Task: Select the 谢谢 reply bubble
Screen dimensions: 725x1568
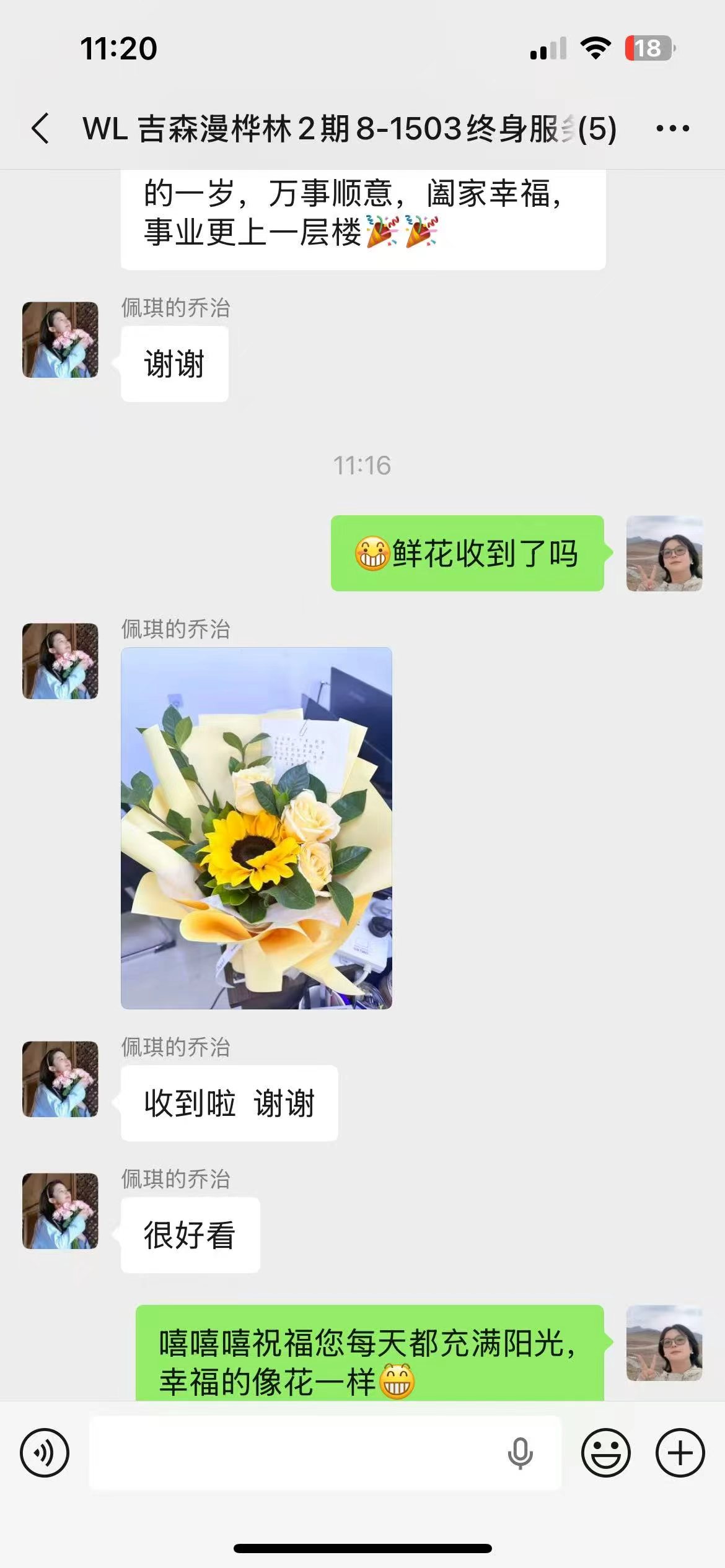Action: [174, 365]
